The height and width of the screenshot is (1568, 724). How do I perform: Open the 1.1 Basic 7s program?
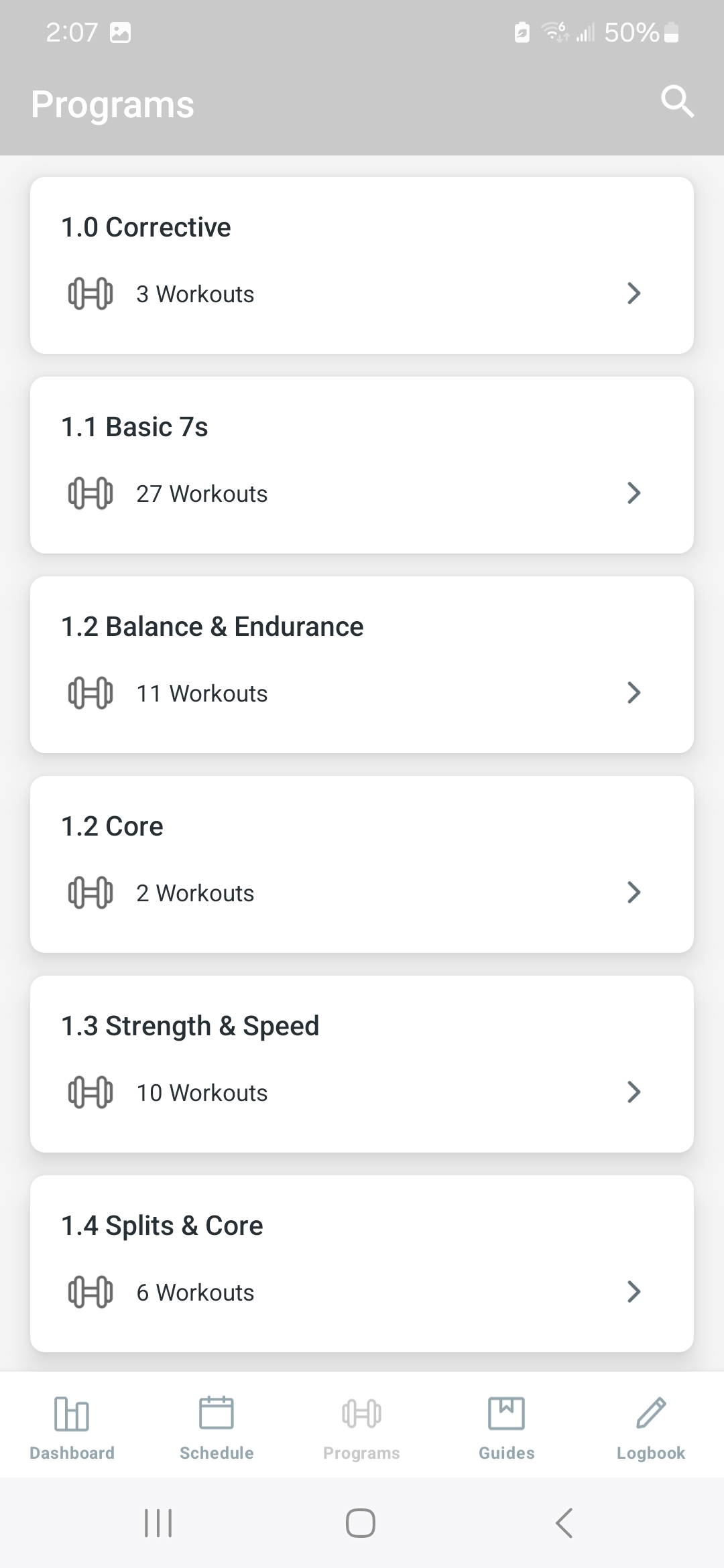coord(362,464)
